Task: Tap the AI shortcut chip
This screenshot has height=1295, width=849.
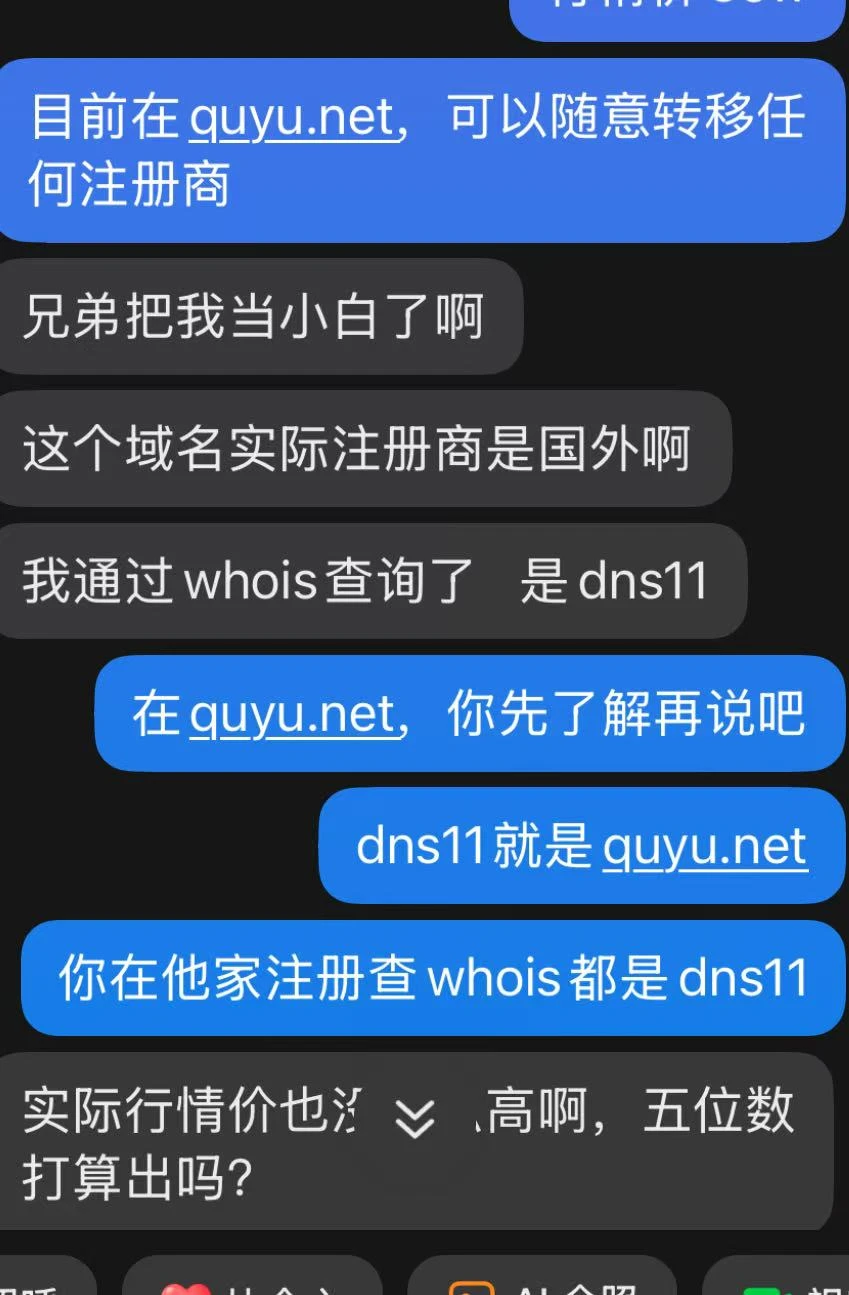Action: (541, 1282)
